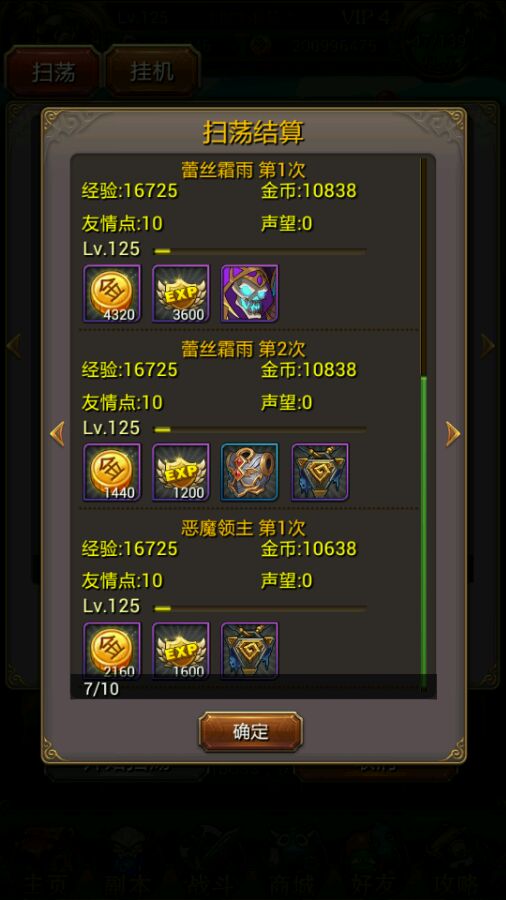
Task: Tap the left arrow inside the dialog
Action: coord(57,433)
